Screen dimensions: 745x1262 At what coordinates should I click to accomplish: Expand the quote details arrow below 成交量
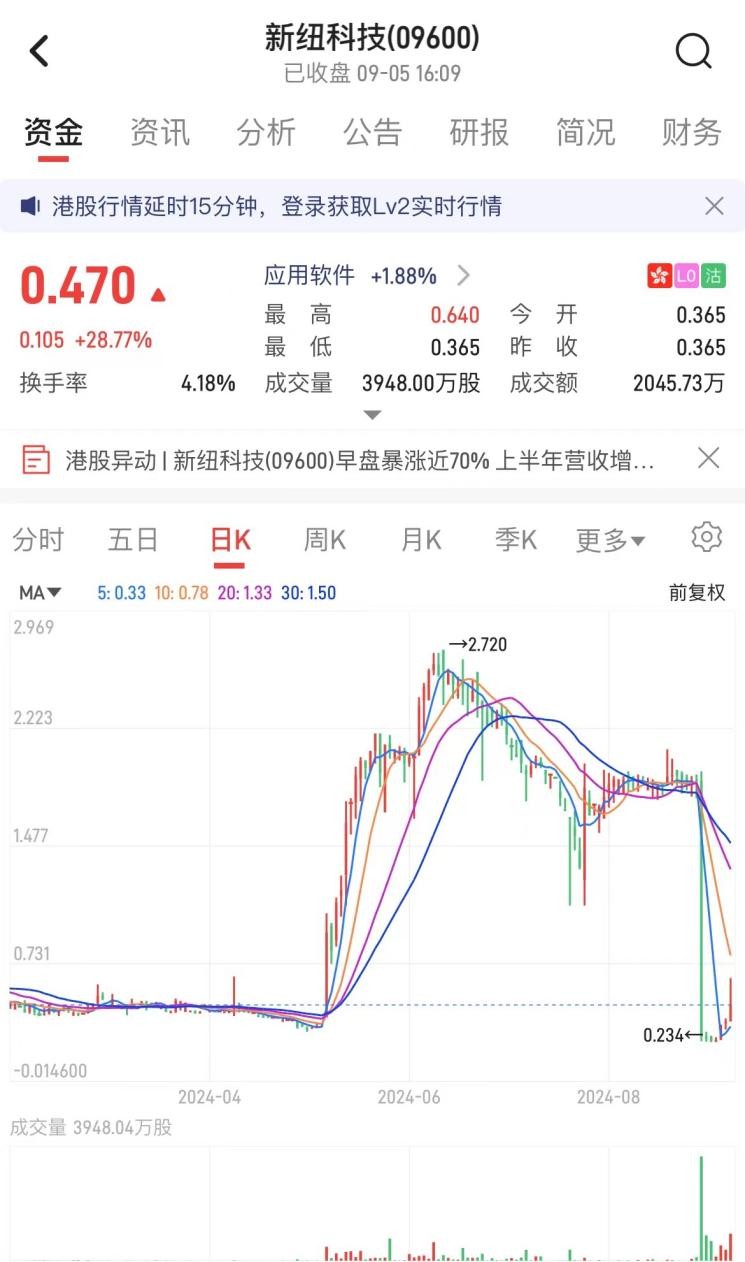tap(372, 411)
